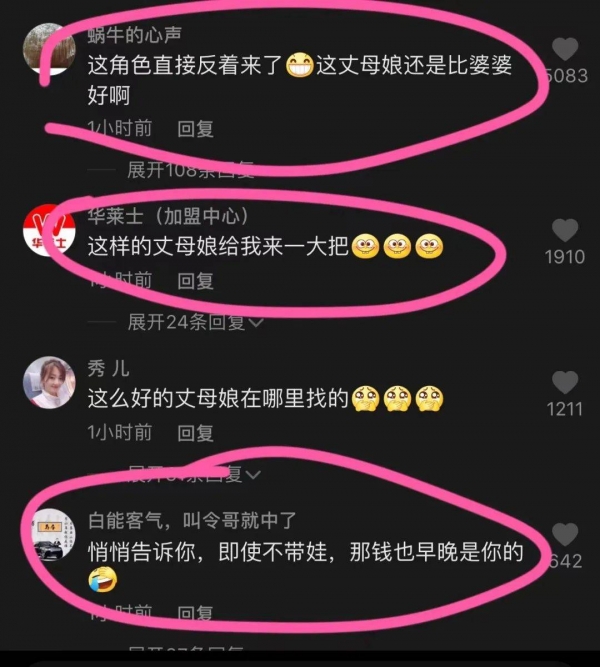Expand the 24 replies under 华莱士
The width and height of the screenshot is (600, 667).
[x=195, y=322]
